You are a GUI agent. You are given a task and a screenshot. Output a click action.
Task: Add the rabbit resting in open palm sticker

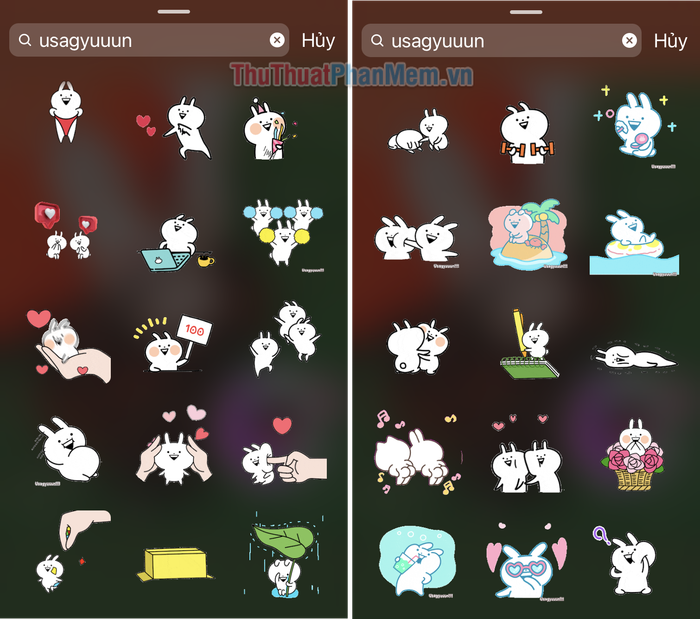pyautogui.click(x=66, y=347)
